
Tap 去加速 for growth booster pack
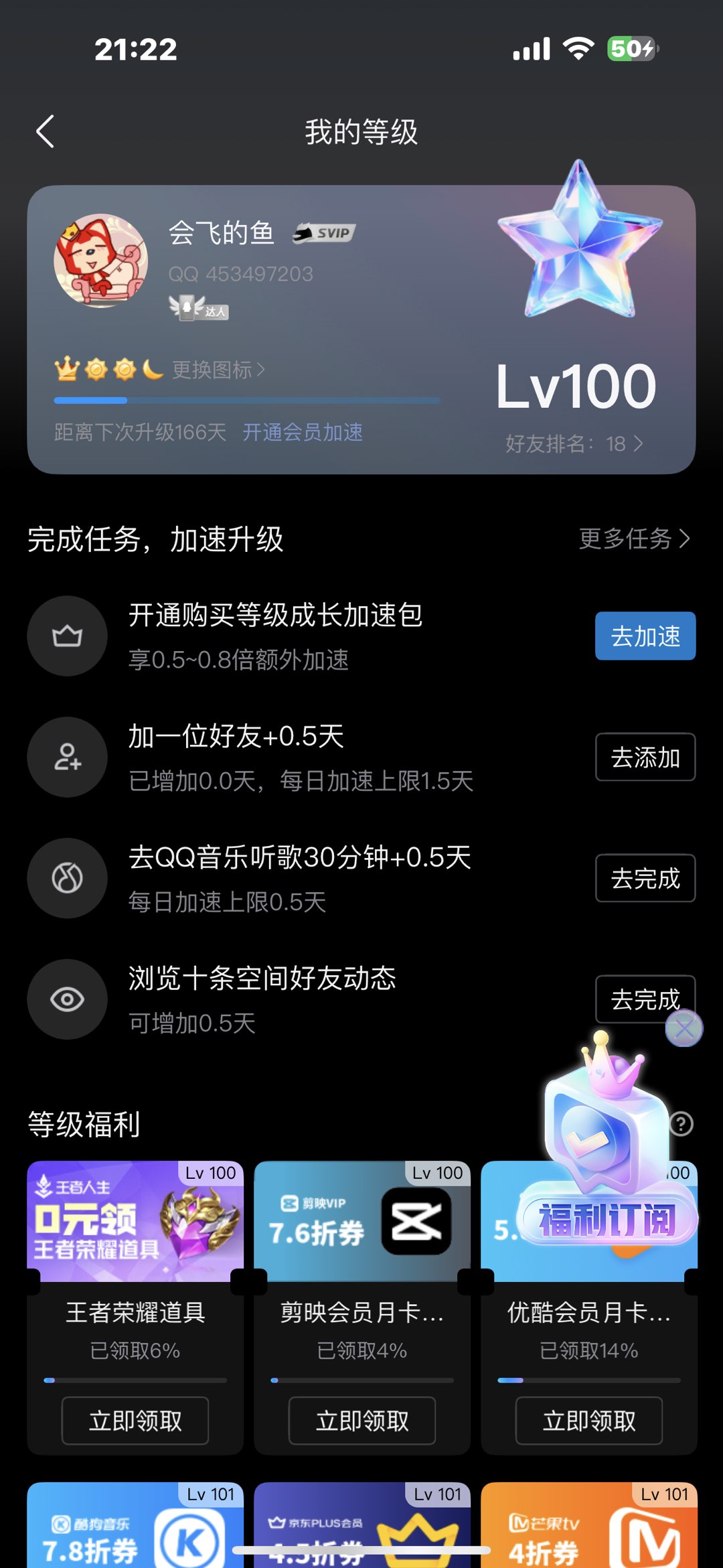pos(645,636)
